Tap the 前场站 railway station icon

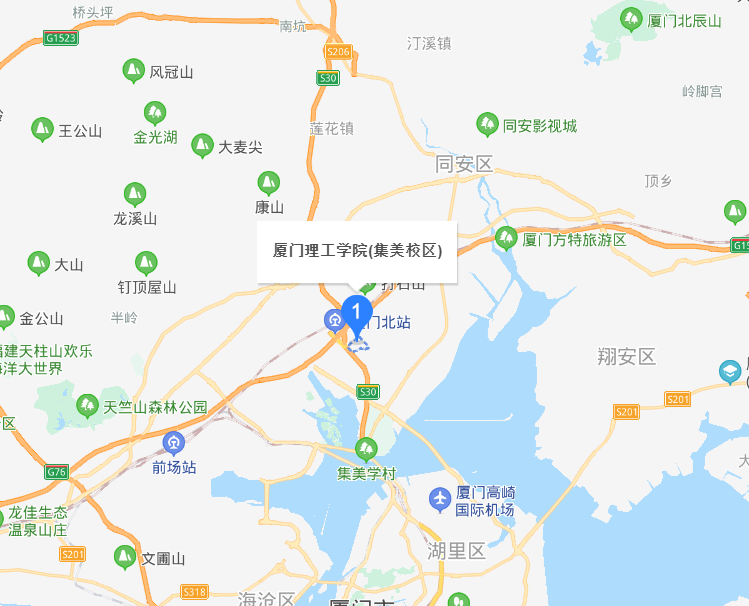point(175,443)
